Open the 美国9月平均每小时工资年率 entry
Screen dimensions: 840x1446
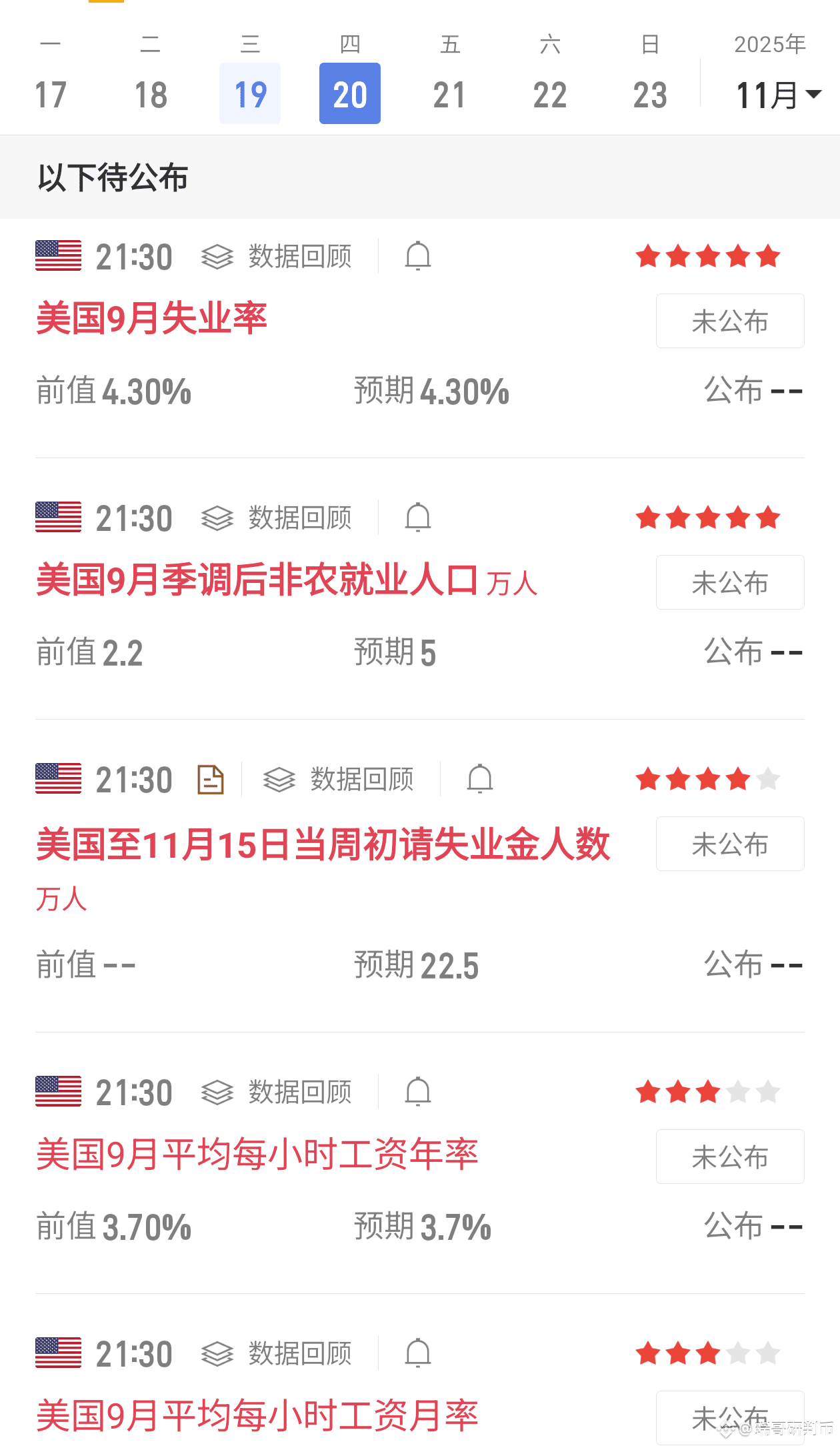(257, 1155)
